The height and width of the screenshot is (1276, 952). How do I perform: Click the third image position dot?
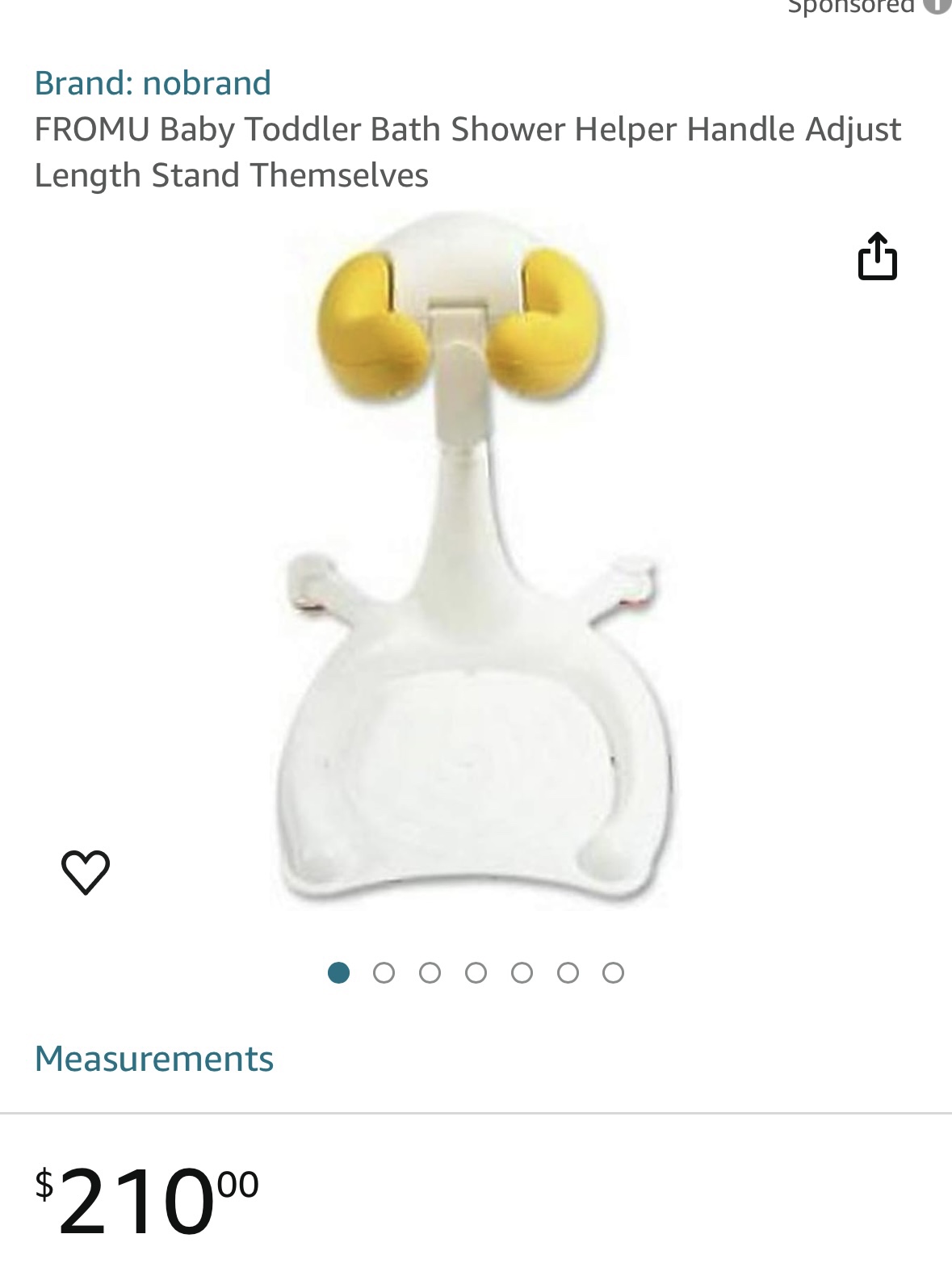[430, 973]
